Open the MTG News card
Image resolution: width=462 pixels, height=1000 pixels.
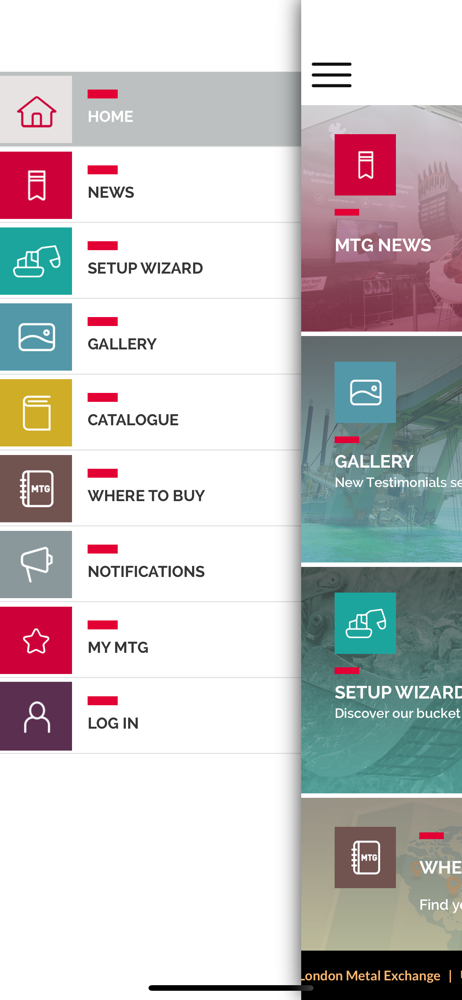click(382, 219)
